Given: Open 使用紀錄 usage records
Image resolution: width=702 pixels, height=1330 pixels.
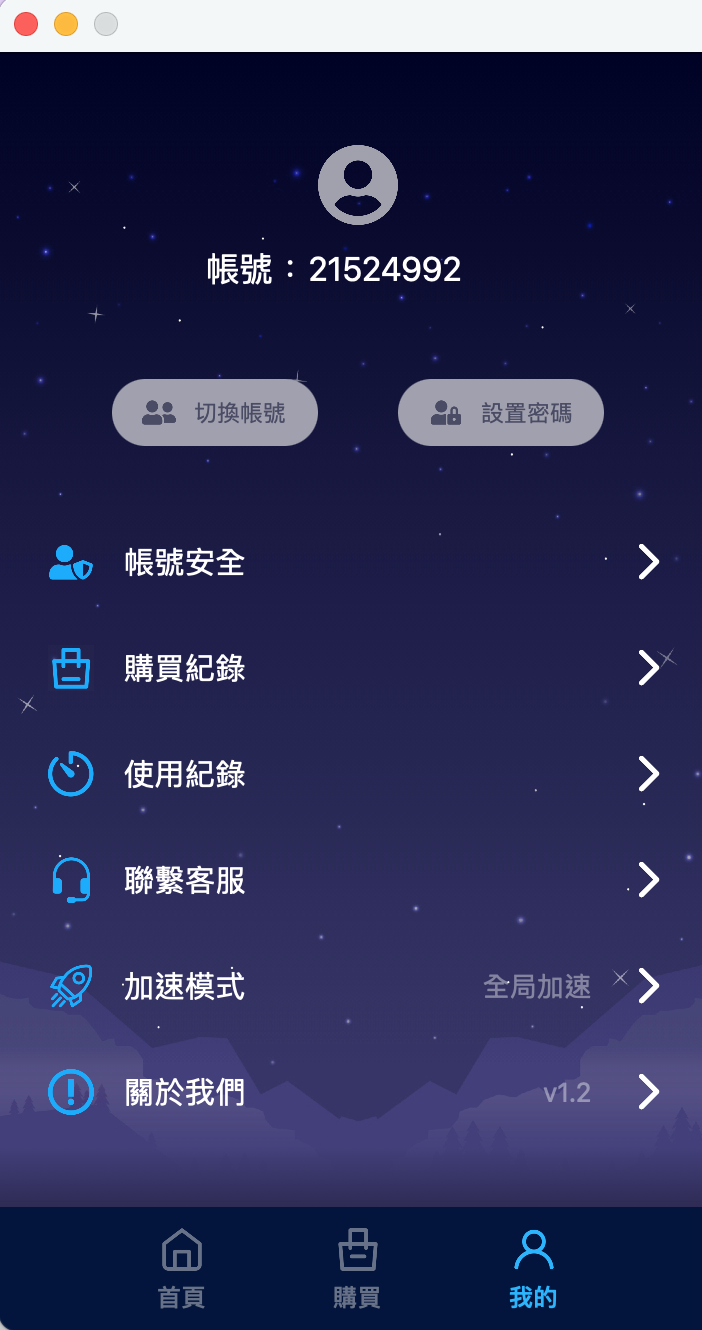Looking at the screenshot, I should pyautogui.click(x=351, y=774).
